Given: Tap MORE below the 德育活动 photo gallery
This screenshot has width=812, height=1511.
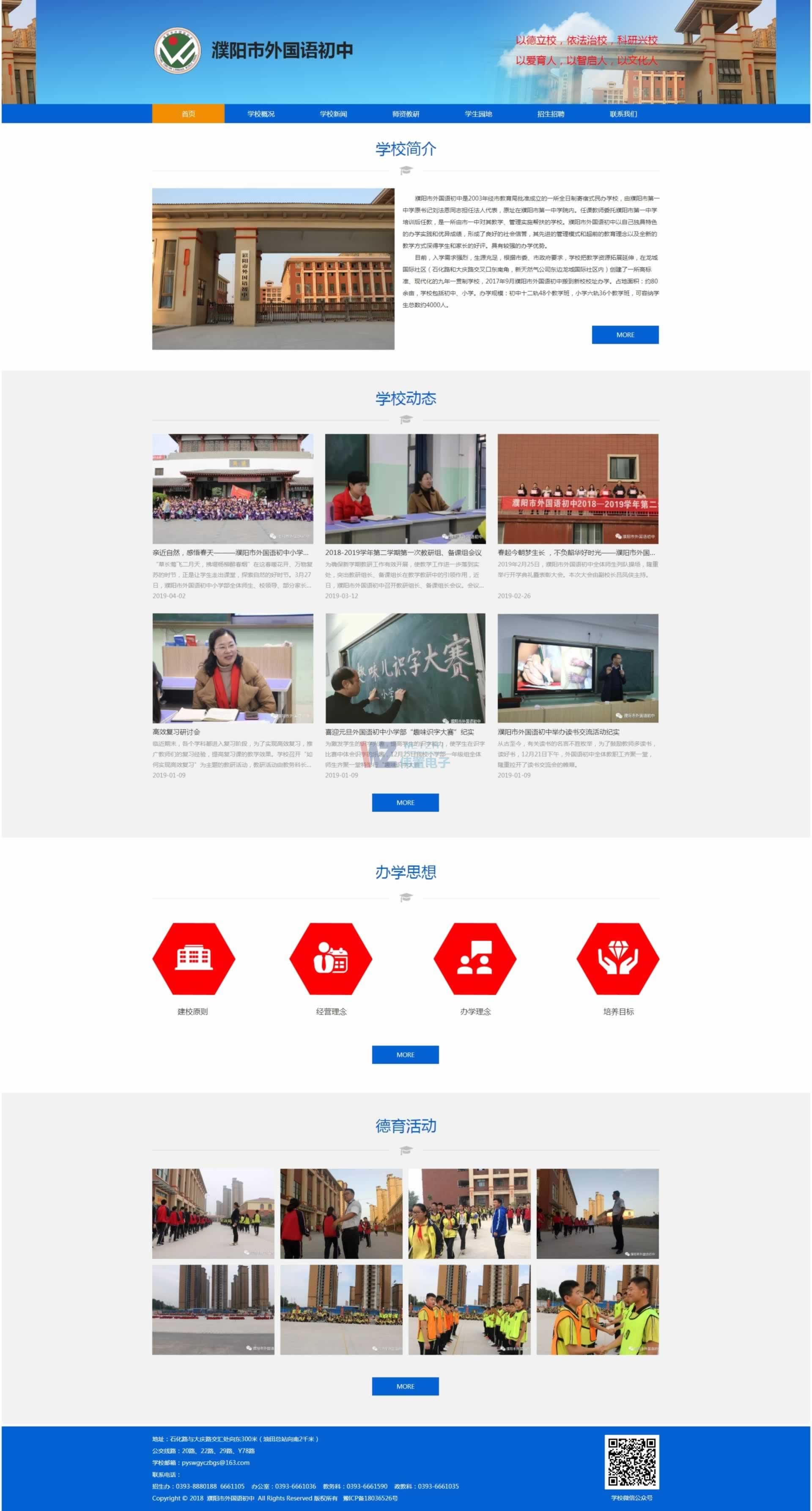Looking at the screenshot, I should coord(405,1386).
